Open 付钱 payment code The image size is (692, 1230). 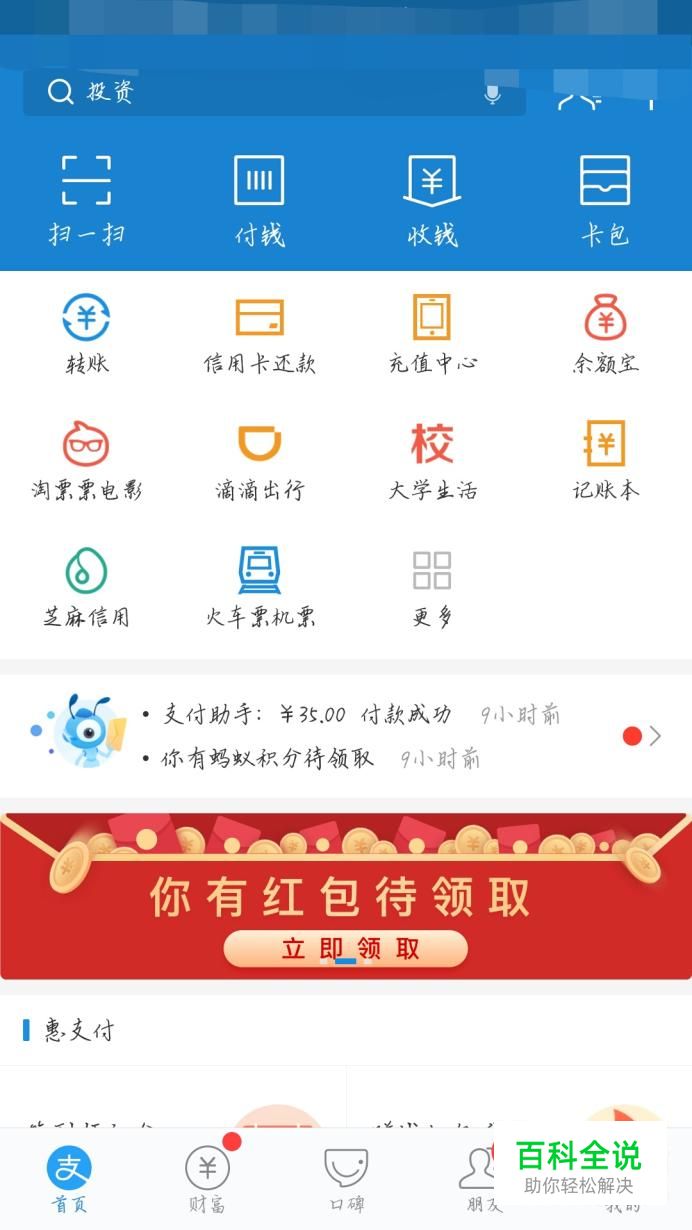[x=259, y=199]
